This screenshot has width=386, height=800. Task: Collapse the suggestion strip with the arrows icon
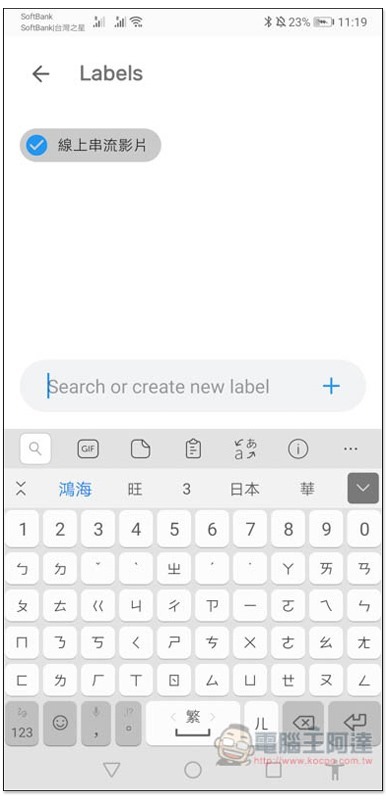[20, 489]
